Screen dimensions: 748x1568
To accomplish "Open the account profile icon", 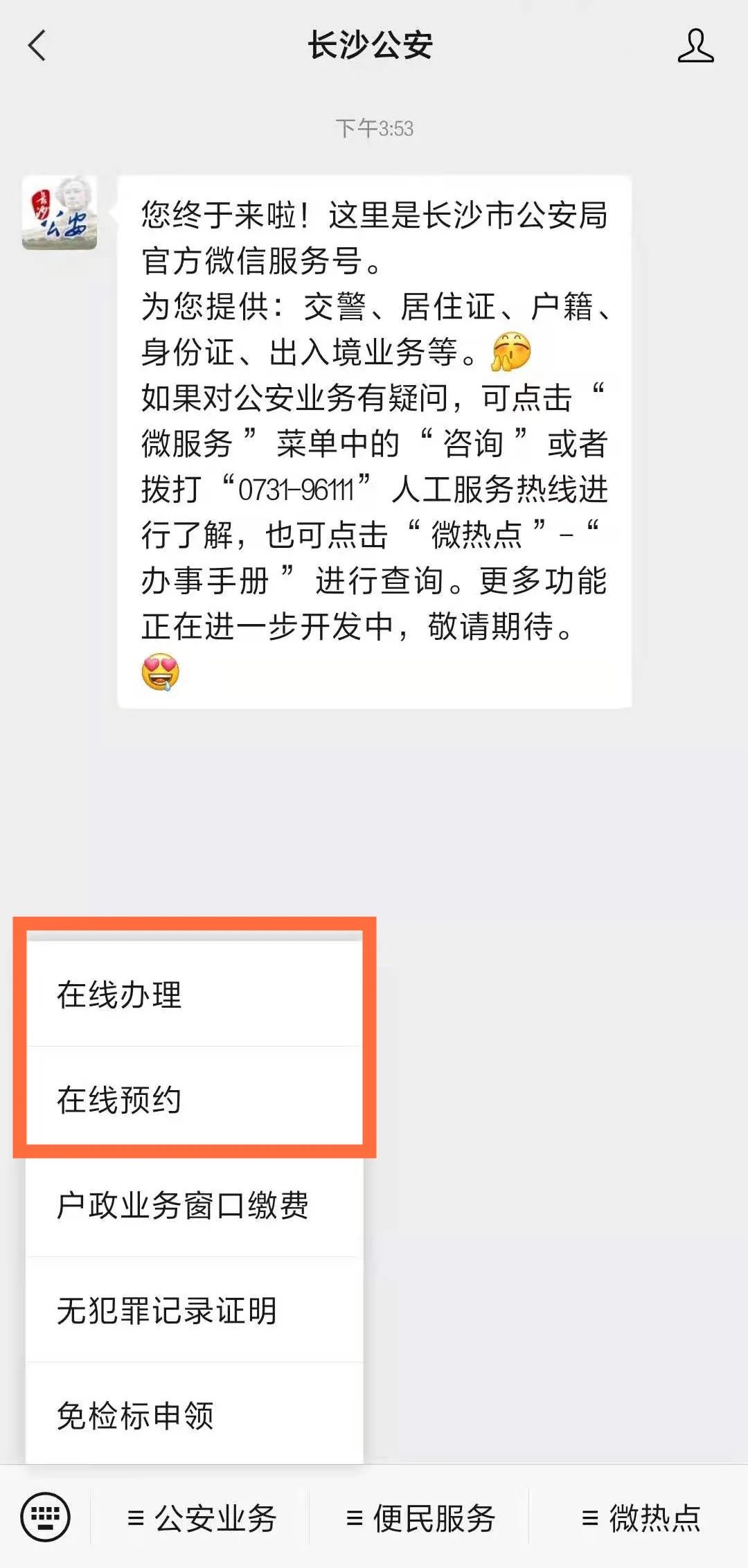I will click(695, 46).
